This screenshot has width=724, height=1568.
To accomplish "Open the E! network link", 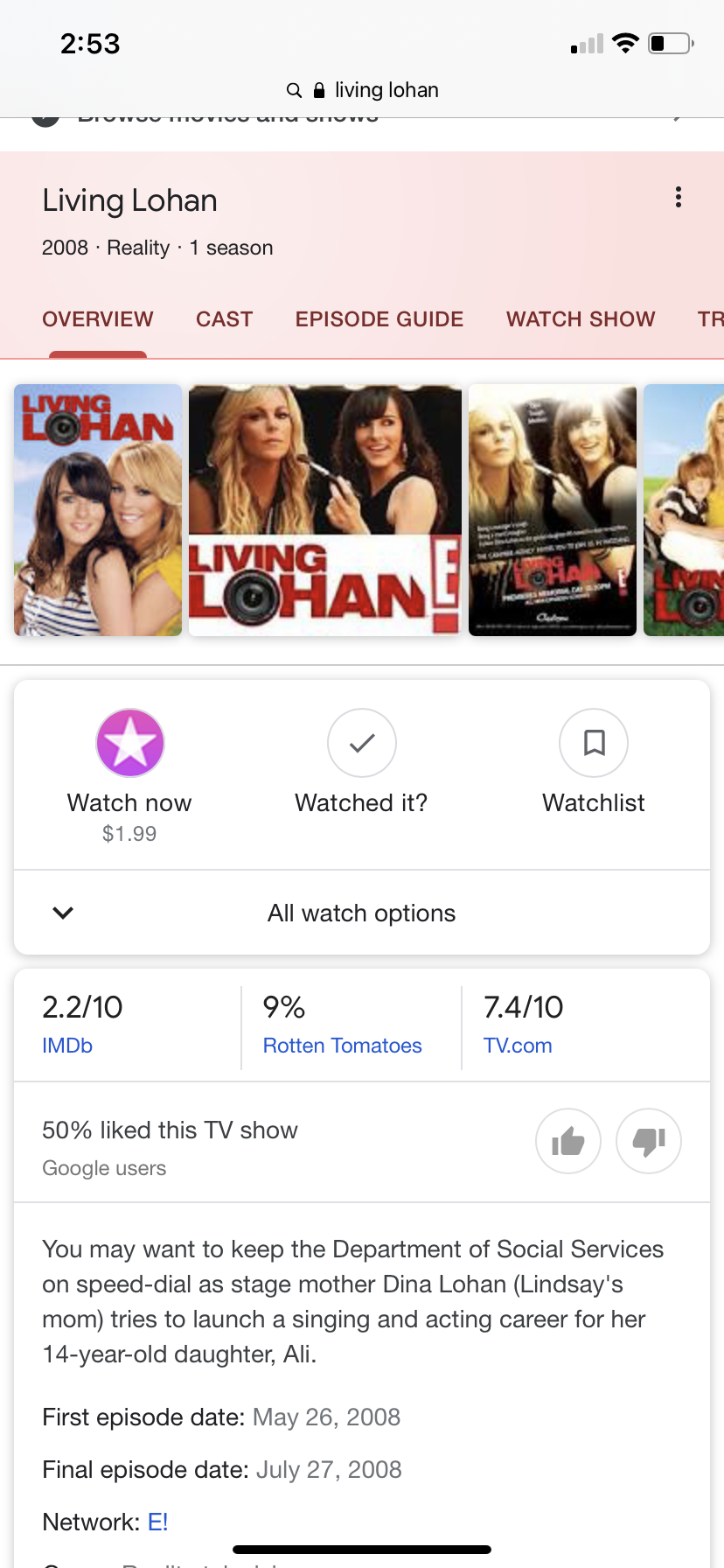I will [157, 1522].
